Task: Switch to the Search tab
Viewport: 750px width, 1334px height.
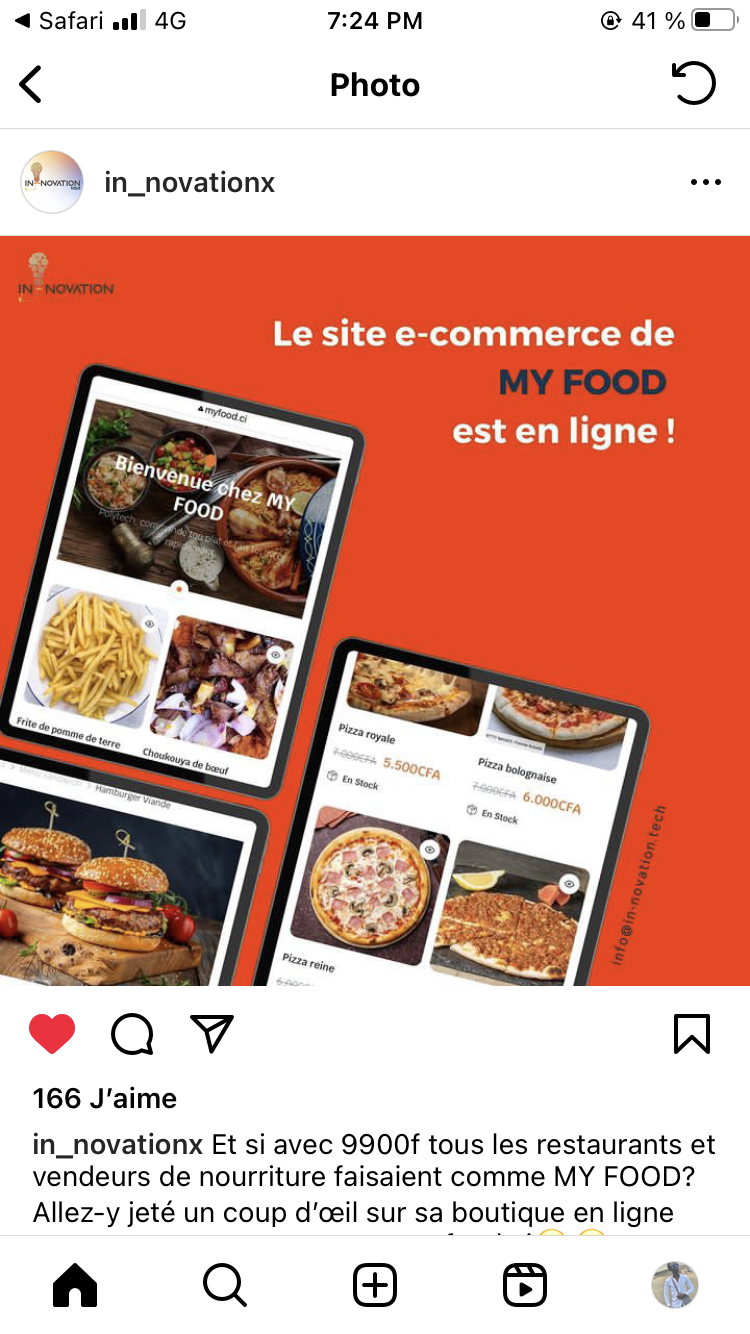Action: tap(225, 1285)
